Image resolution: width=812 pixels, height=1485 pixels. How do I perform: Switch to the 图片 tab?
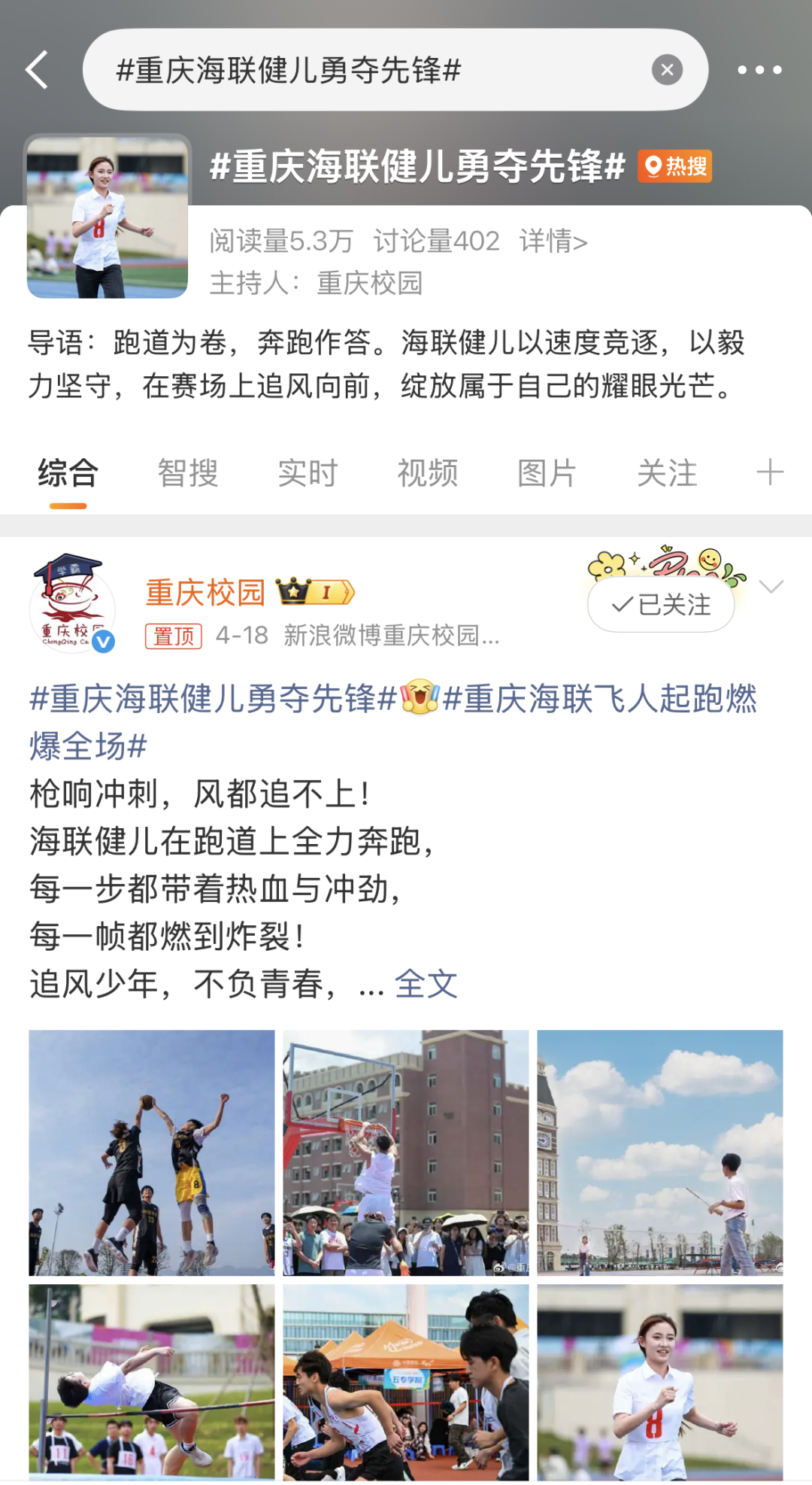[547, 473]
